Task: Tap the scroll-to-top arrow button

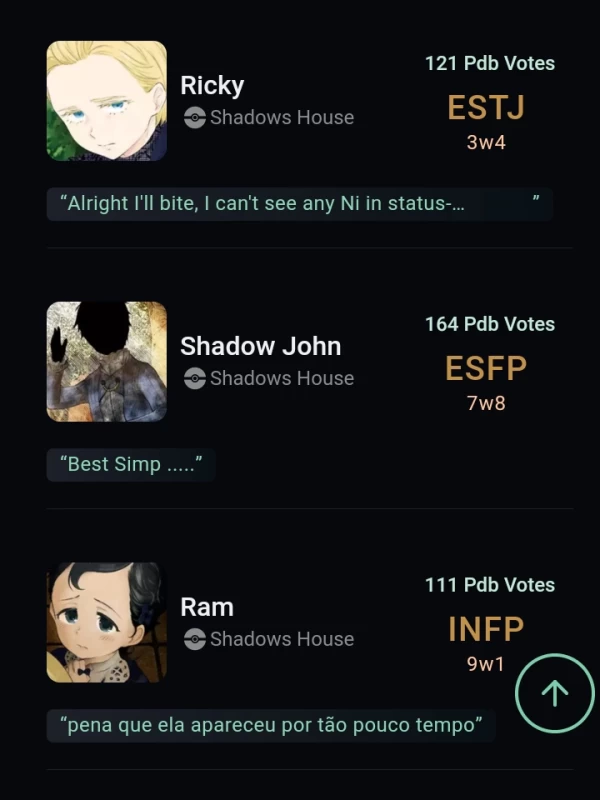Action: [x=554, y=693]
